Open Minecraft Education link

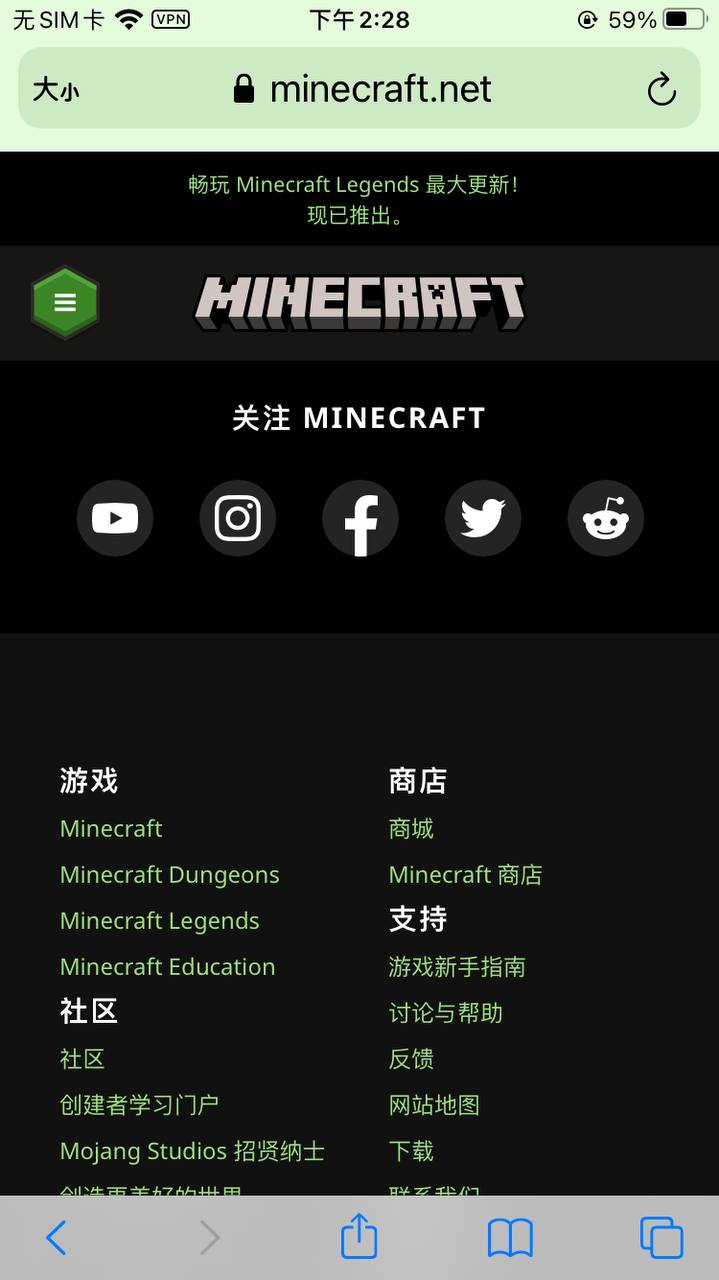[167, 967]
